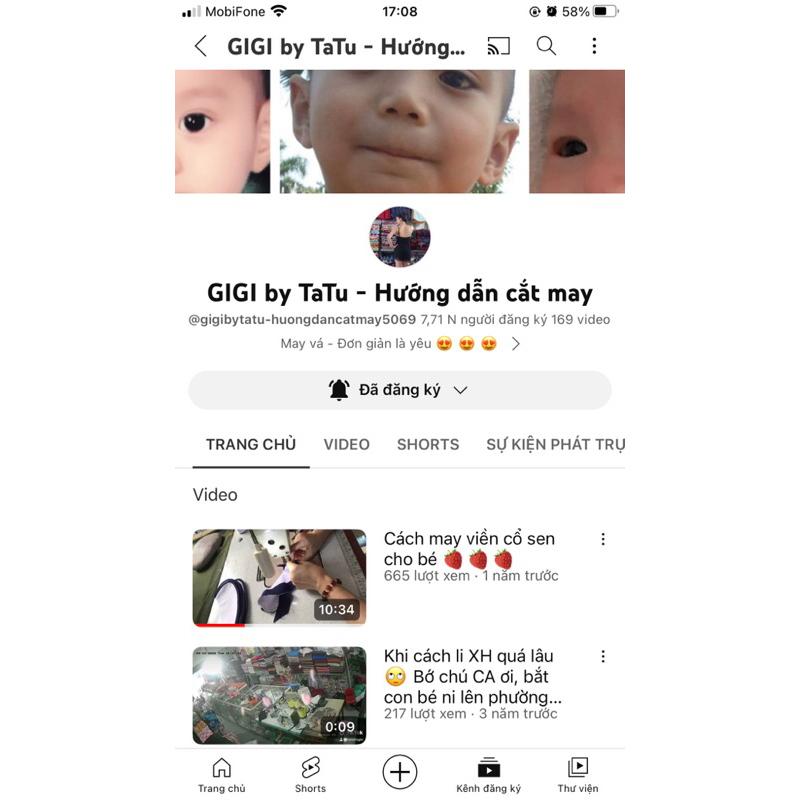
Task: Open the Thư viện library tab
Action: click(x=577, y=775)
